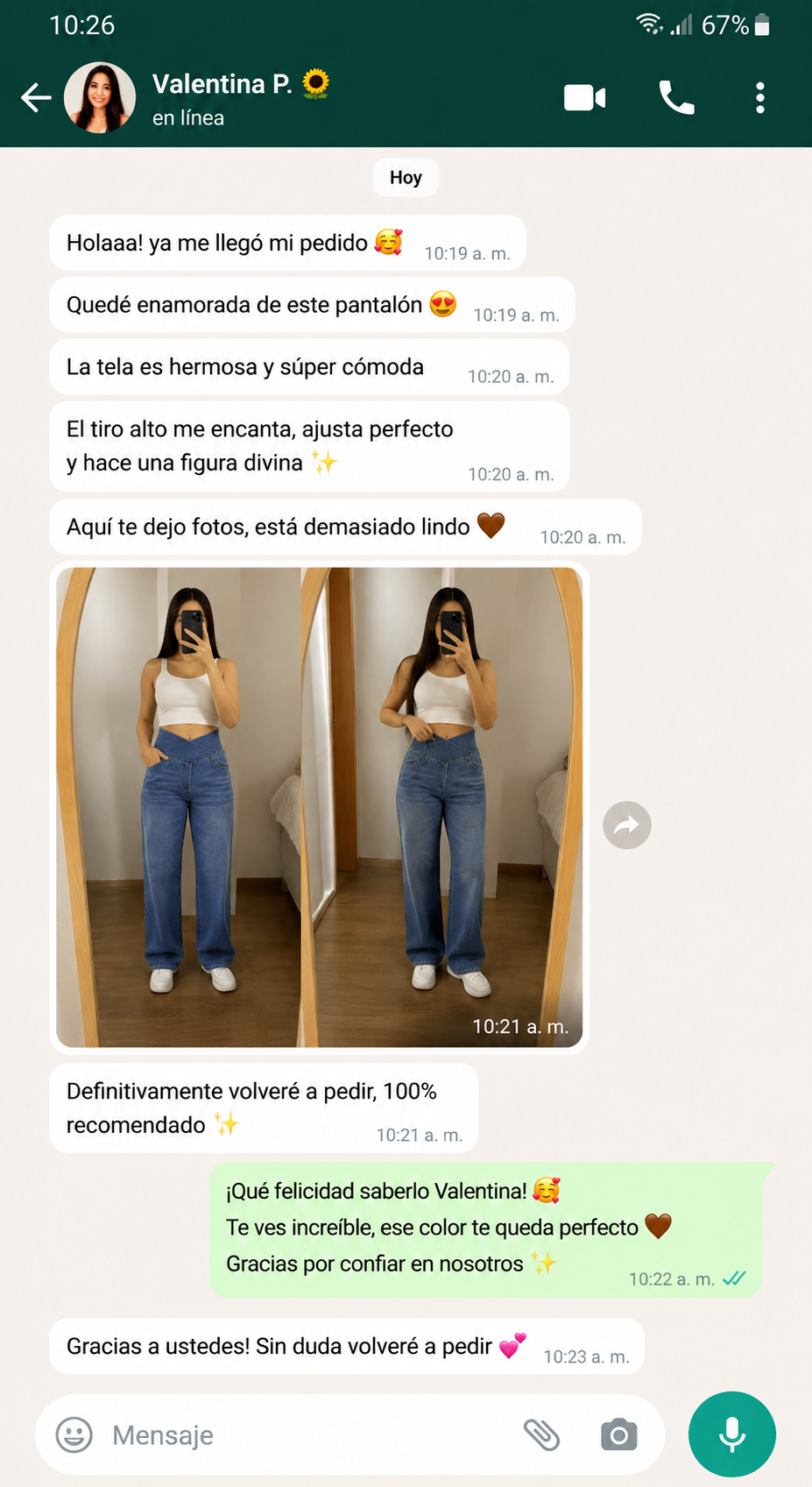Go back to the chat list
Image resolution: width=812 pixels, height=1487 pixels.
[x=36, y=97]
